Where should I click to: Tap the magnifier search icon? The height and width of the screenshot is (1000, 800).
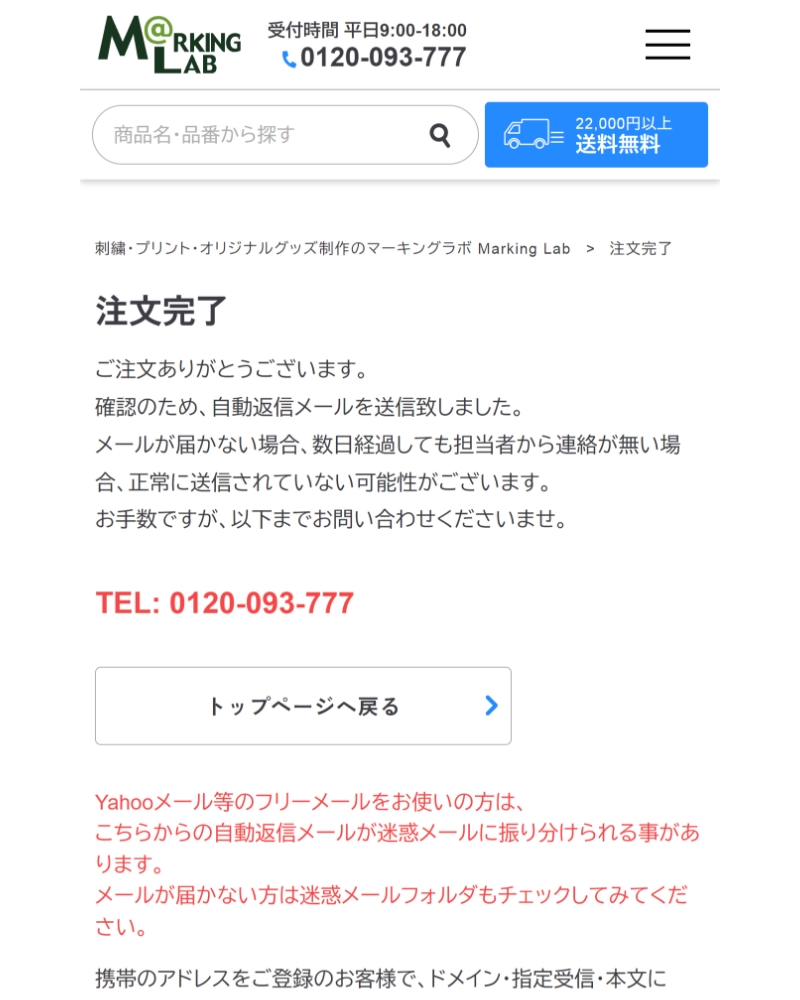click(x=440, y=135)
